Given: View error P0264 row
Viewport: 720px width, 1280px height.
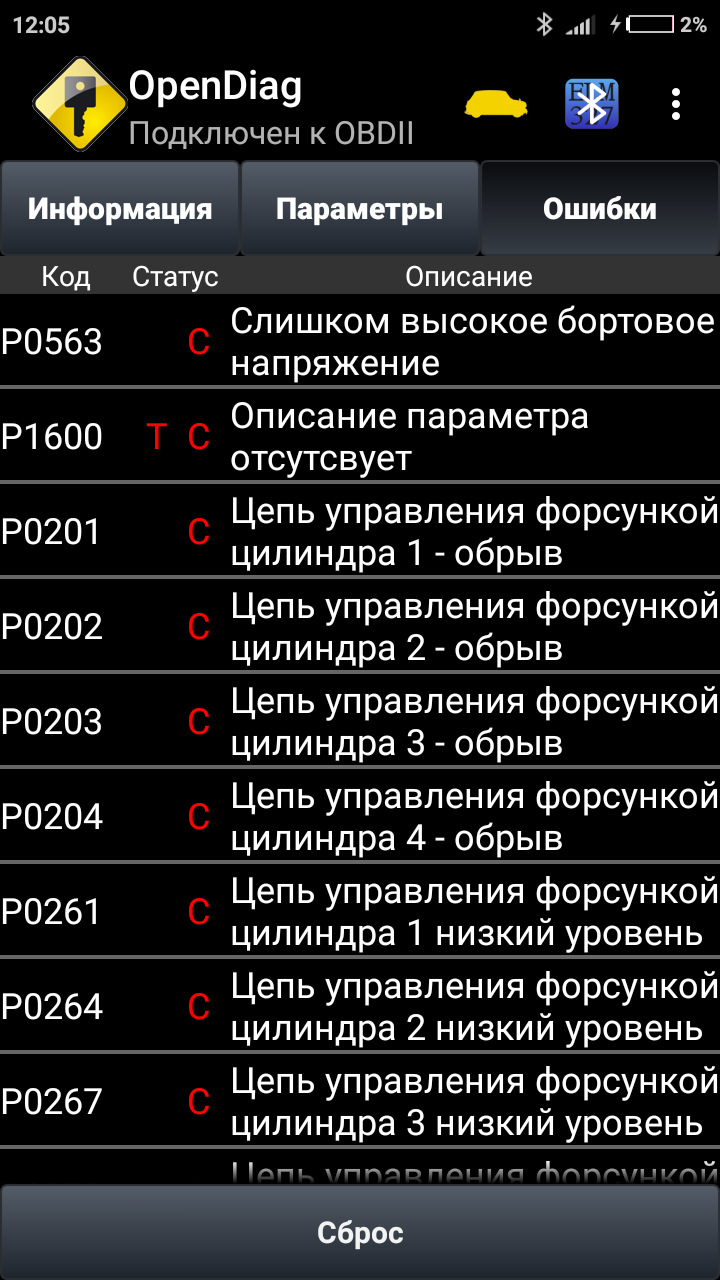Looking at the screenshot, I should click(360, 1007).
